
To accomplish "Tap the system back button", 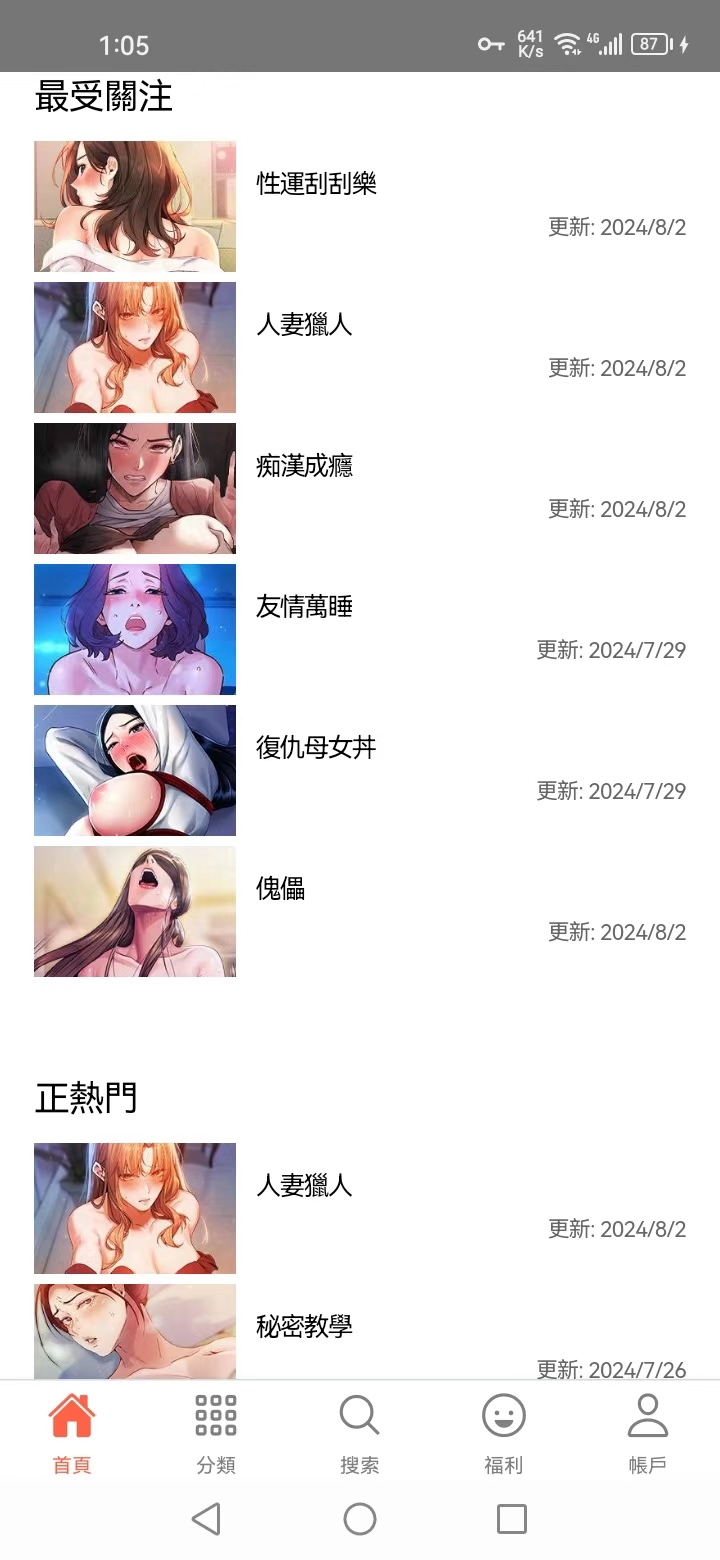I will 206,1519.
